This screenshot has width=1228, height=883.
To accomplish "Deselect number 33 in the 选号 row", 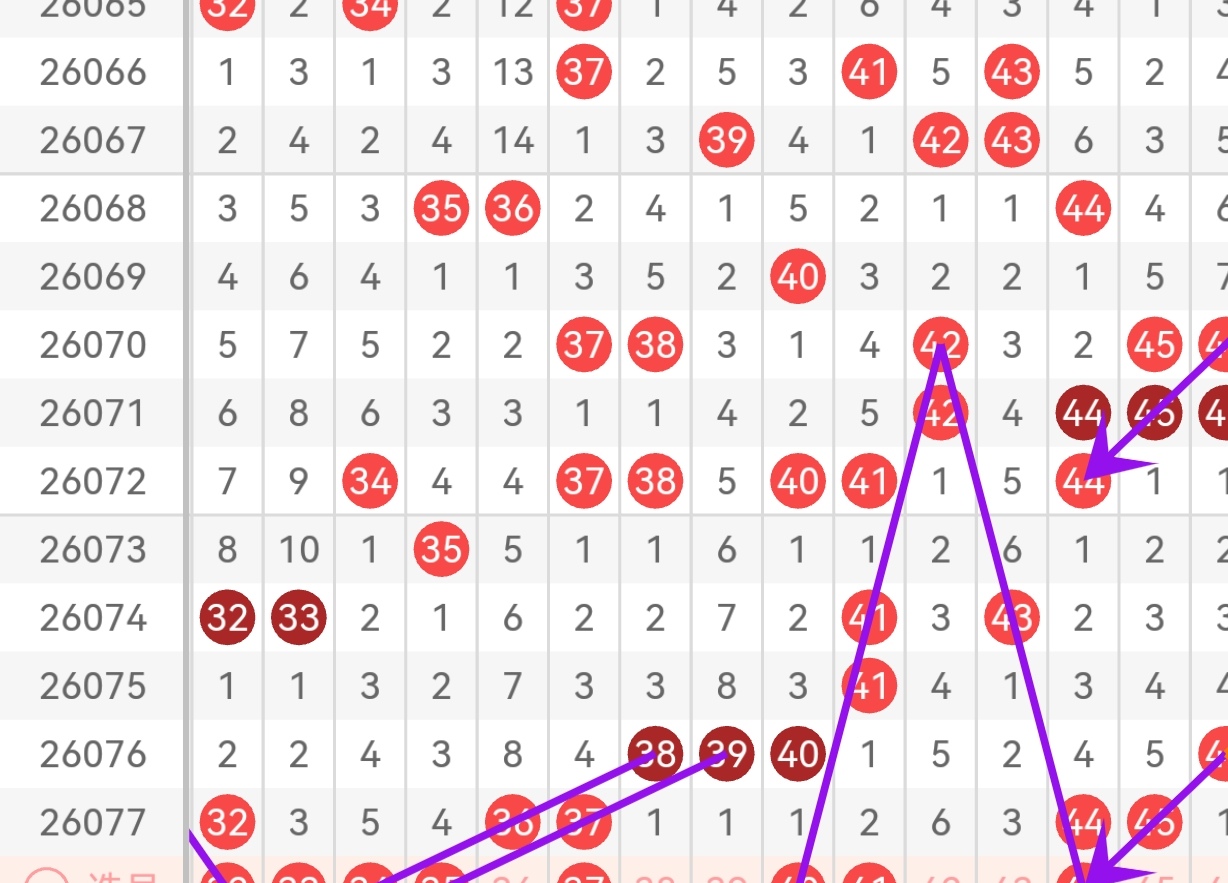I will [298, 877].
